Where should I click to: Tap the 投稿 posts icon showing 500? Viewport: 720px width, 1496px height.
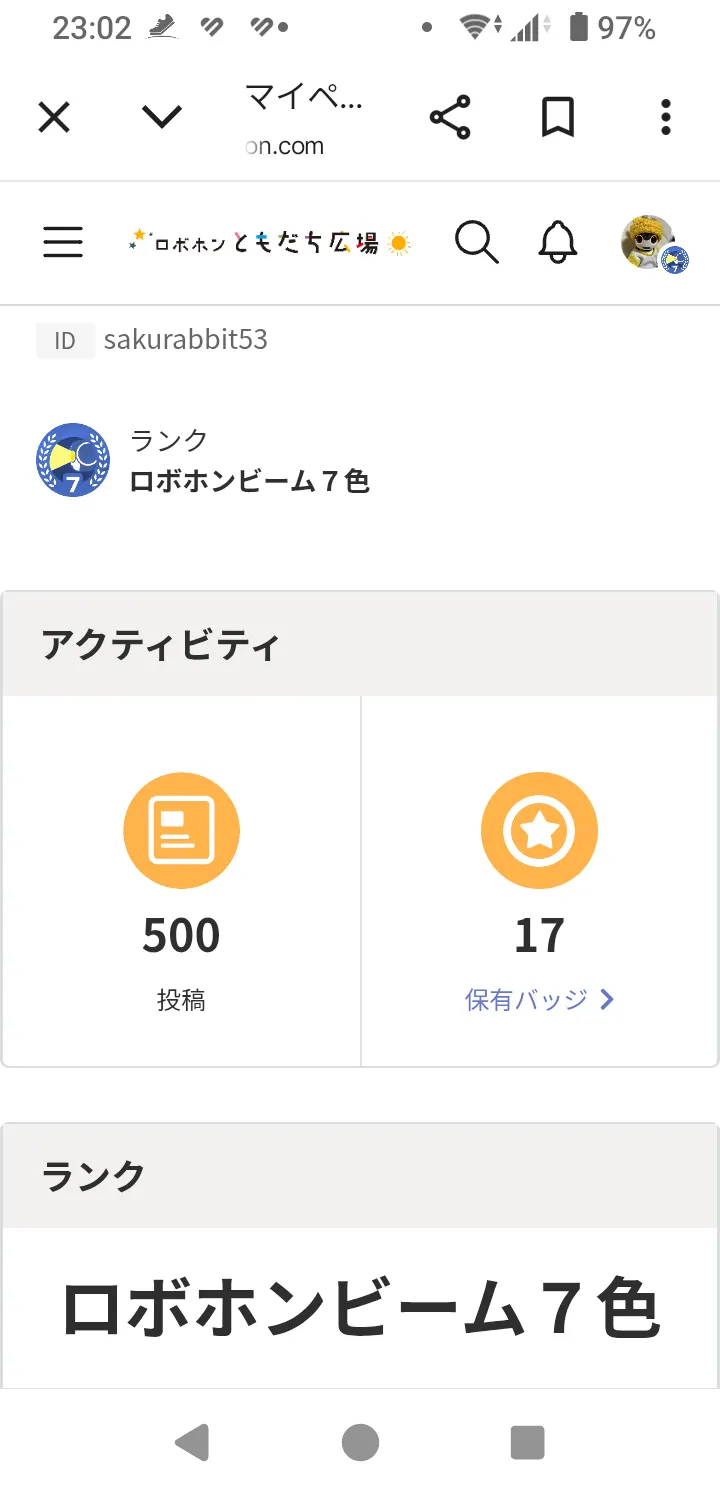[x=181, y=830]
